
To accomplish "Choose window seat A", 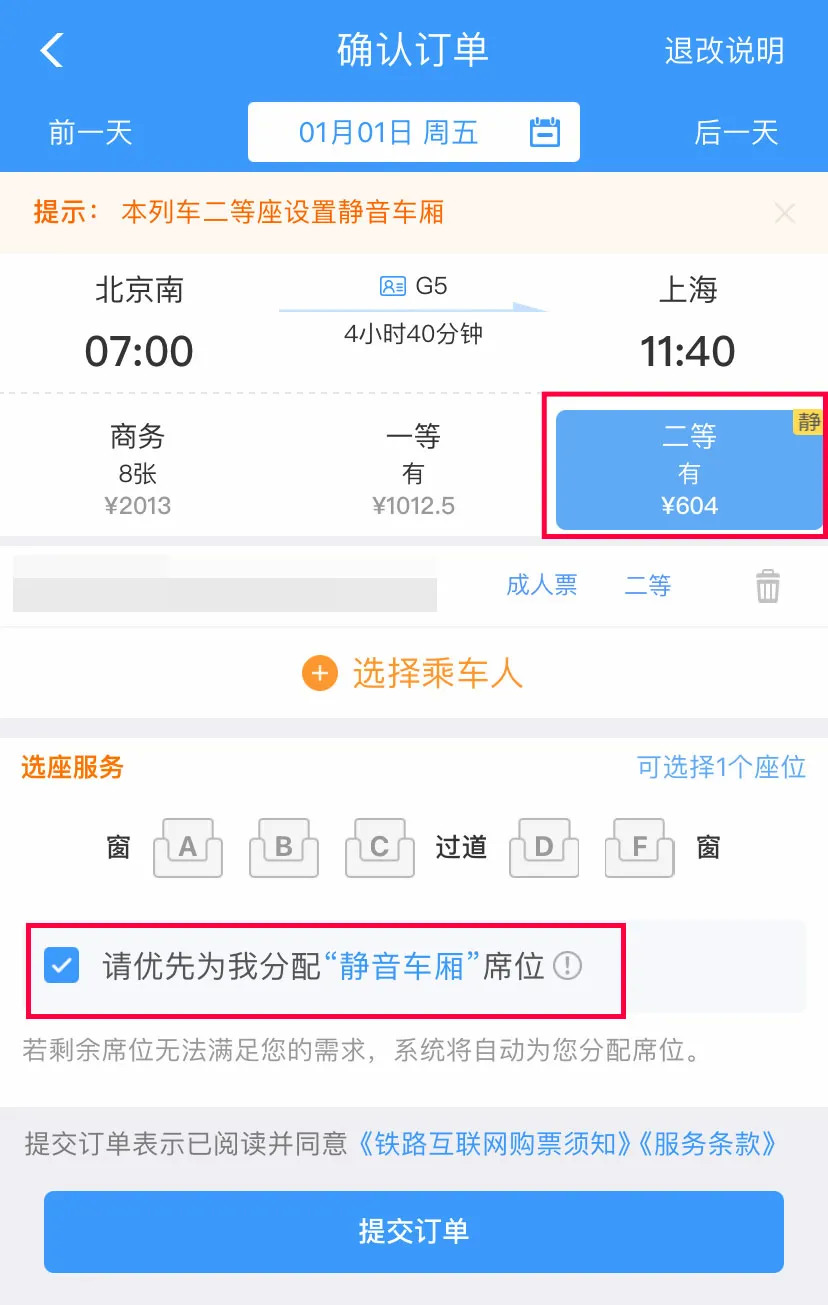I will tap(187, 848).
